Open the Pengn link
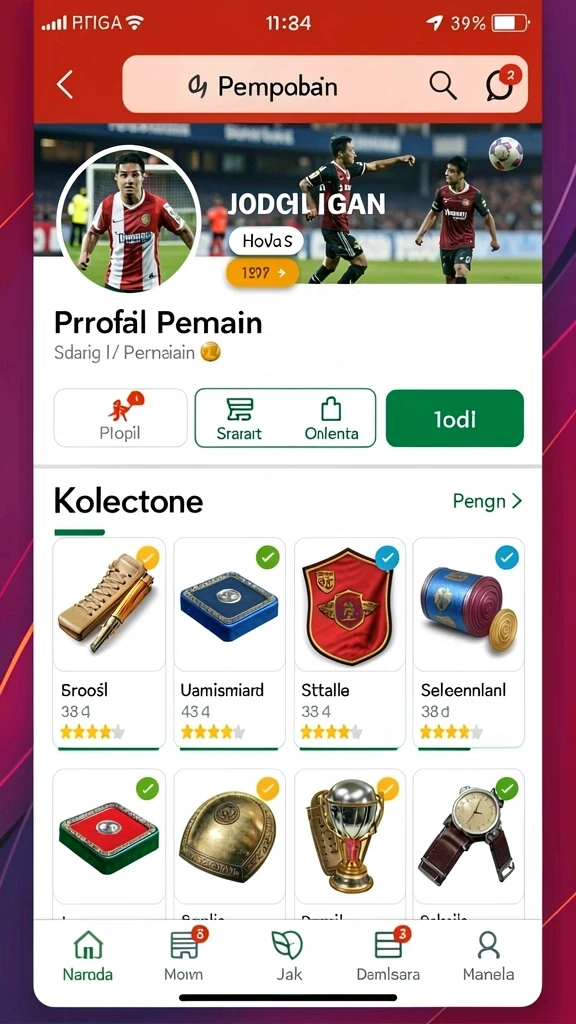Screen dimensions: 576x1024 point(487,501)
